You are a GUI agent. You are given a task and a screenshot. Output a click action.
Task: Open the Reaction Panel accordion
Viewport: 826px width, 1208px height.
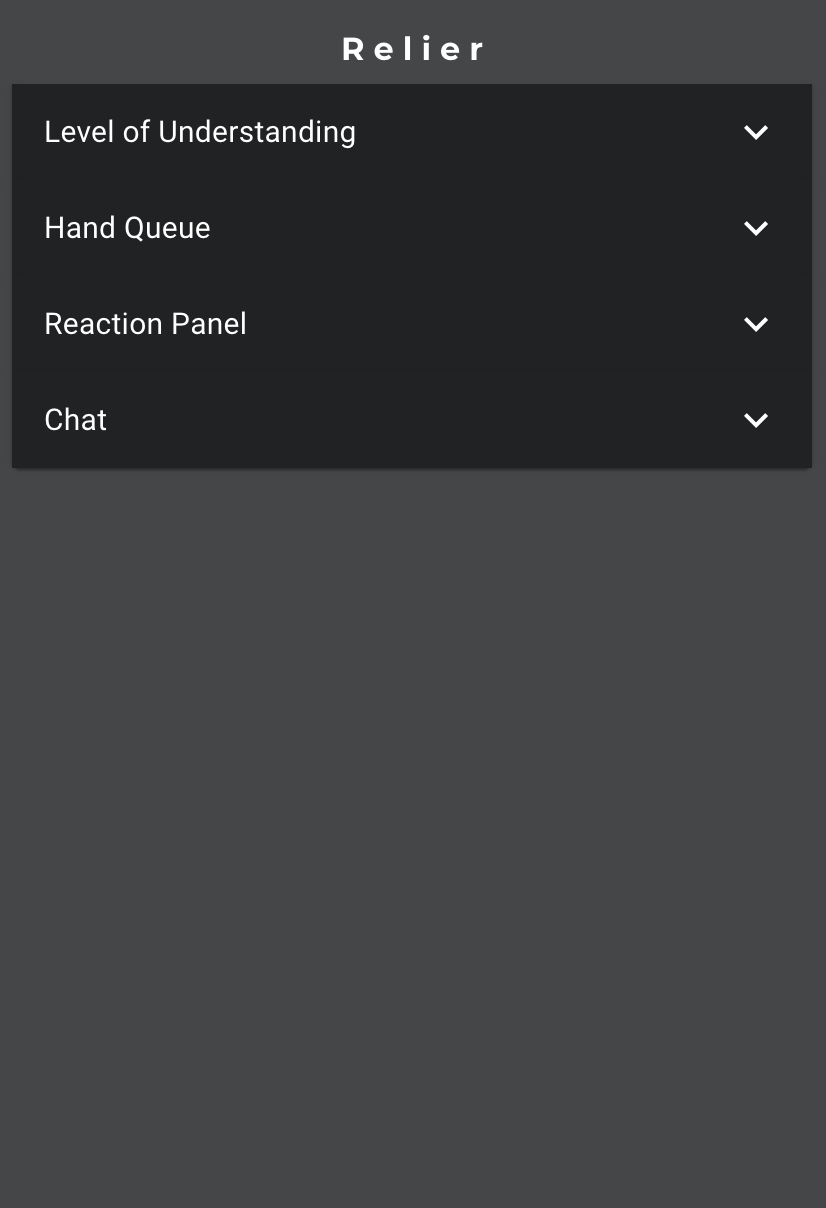pyautogui.click(x=755, y=324)
